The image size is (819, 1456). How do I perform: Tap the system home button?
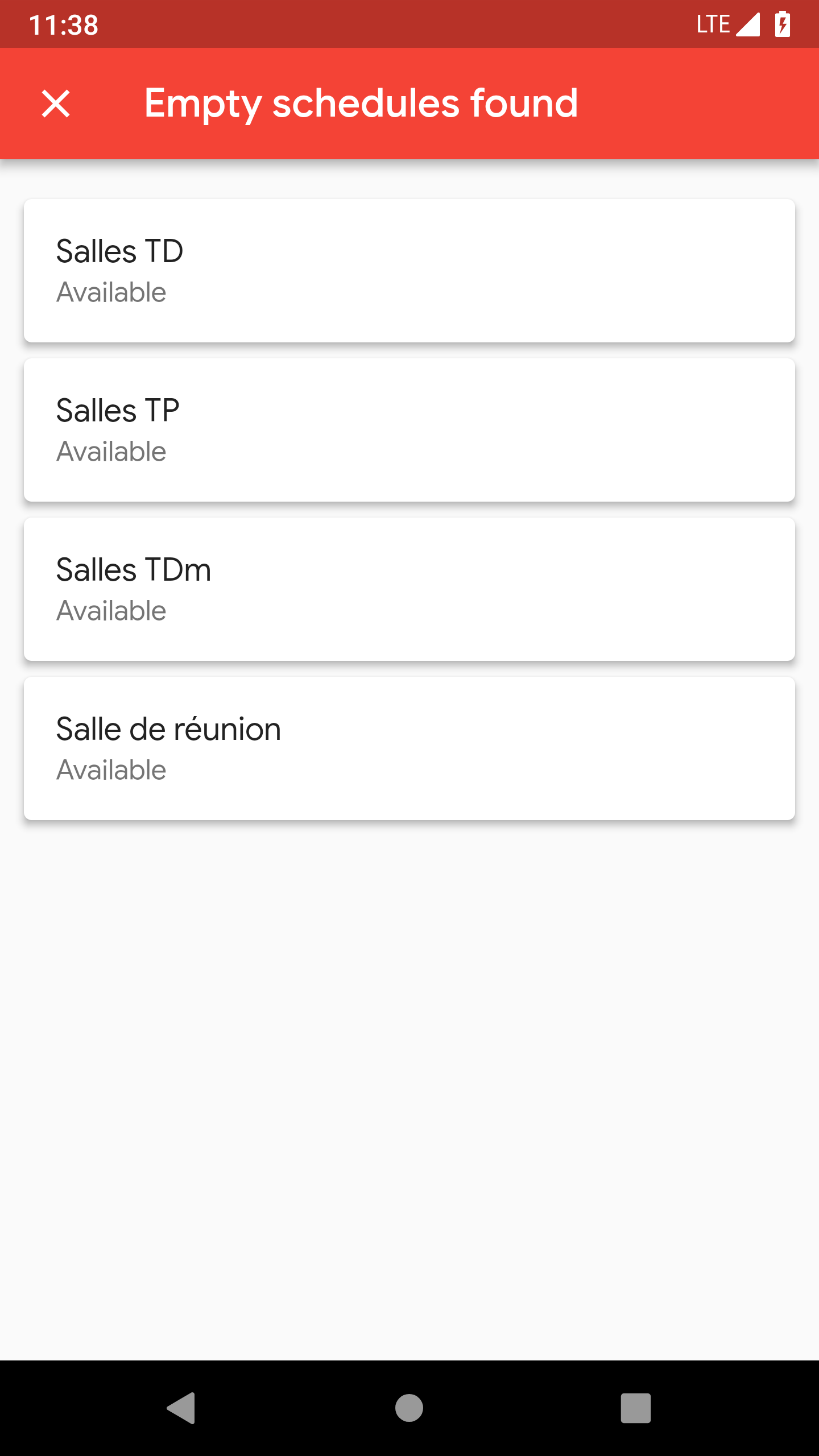pyautogui.click(x=409, y=1408)
